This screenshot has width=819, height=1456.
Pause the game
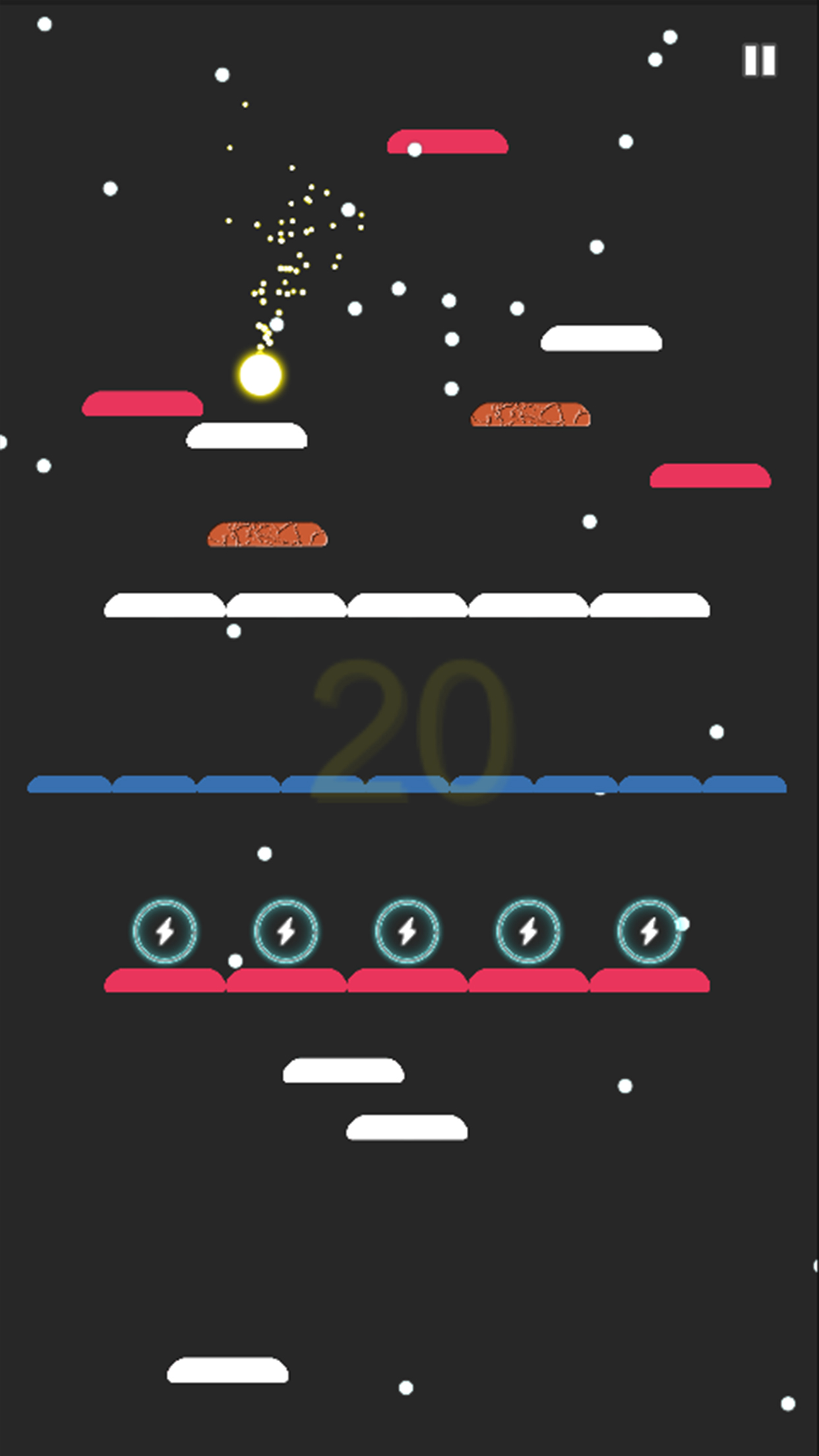(x=759, y=61)
